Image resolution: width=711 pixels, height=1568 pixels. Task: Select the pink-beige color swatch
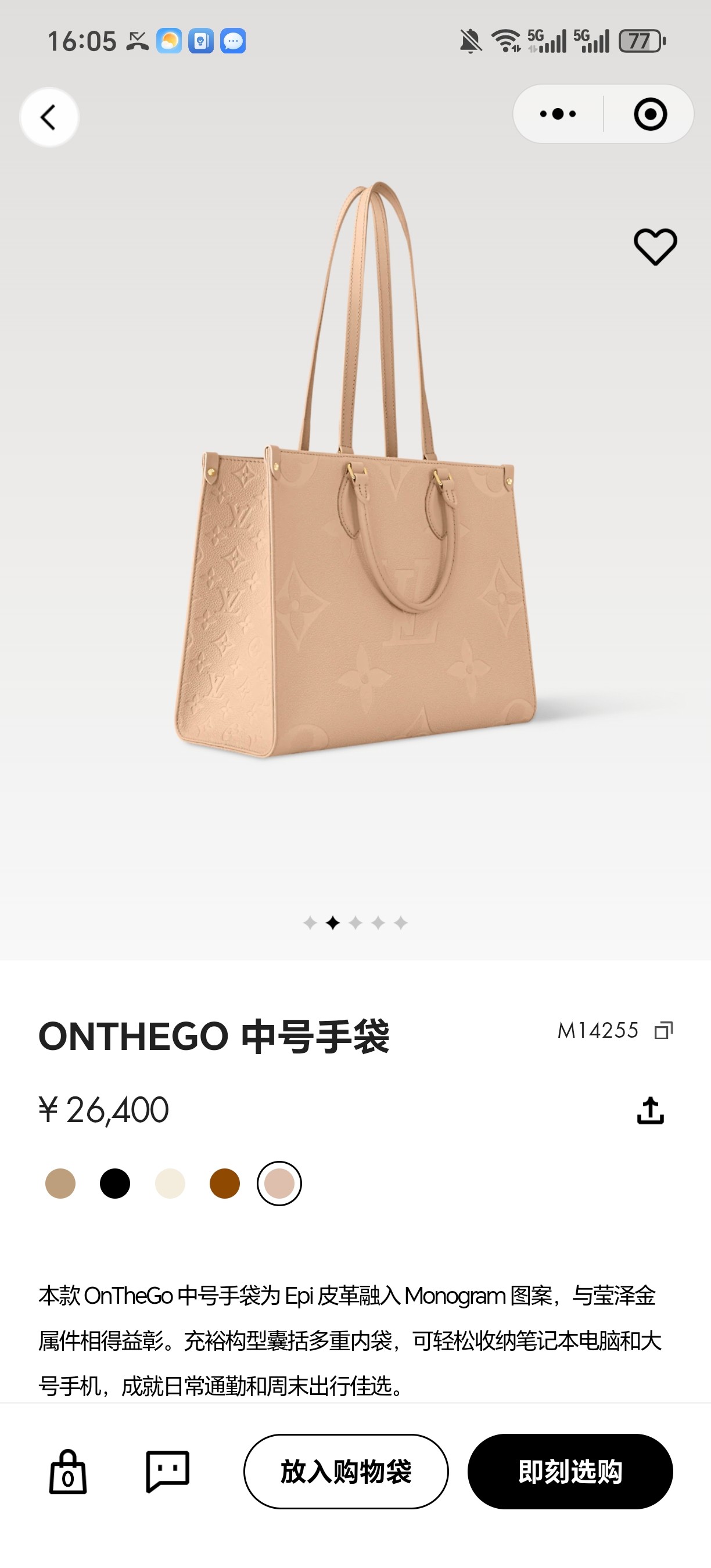pos(279,1184)
